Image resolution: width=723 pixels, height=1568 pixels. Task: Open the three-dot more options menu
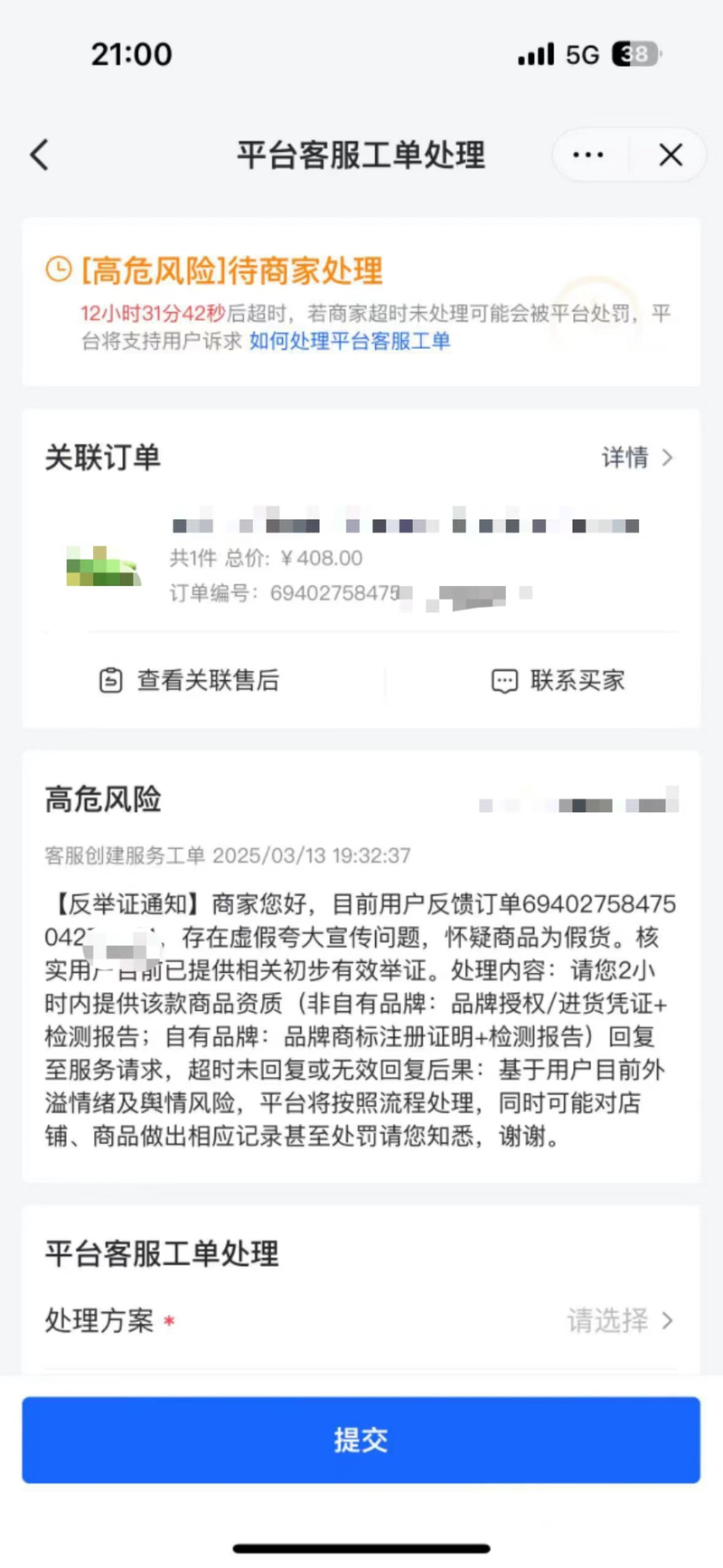(x=588, y=156)
